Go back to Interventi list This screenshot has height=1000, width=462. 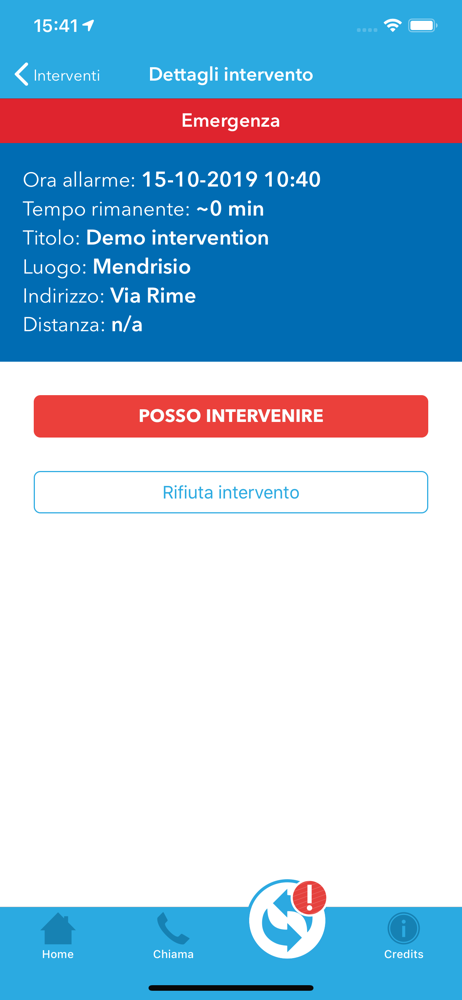pyautogui.click(x=57, y=75)
